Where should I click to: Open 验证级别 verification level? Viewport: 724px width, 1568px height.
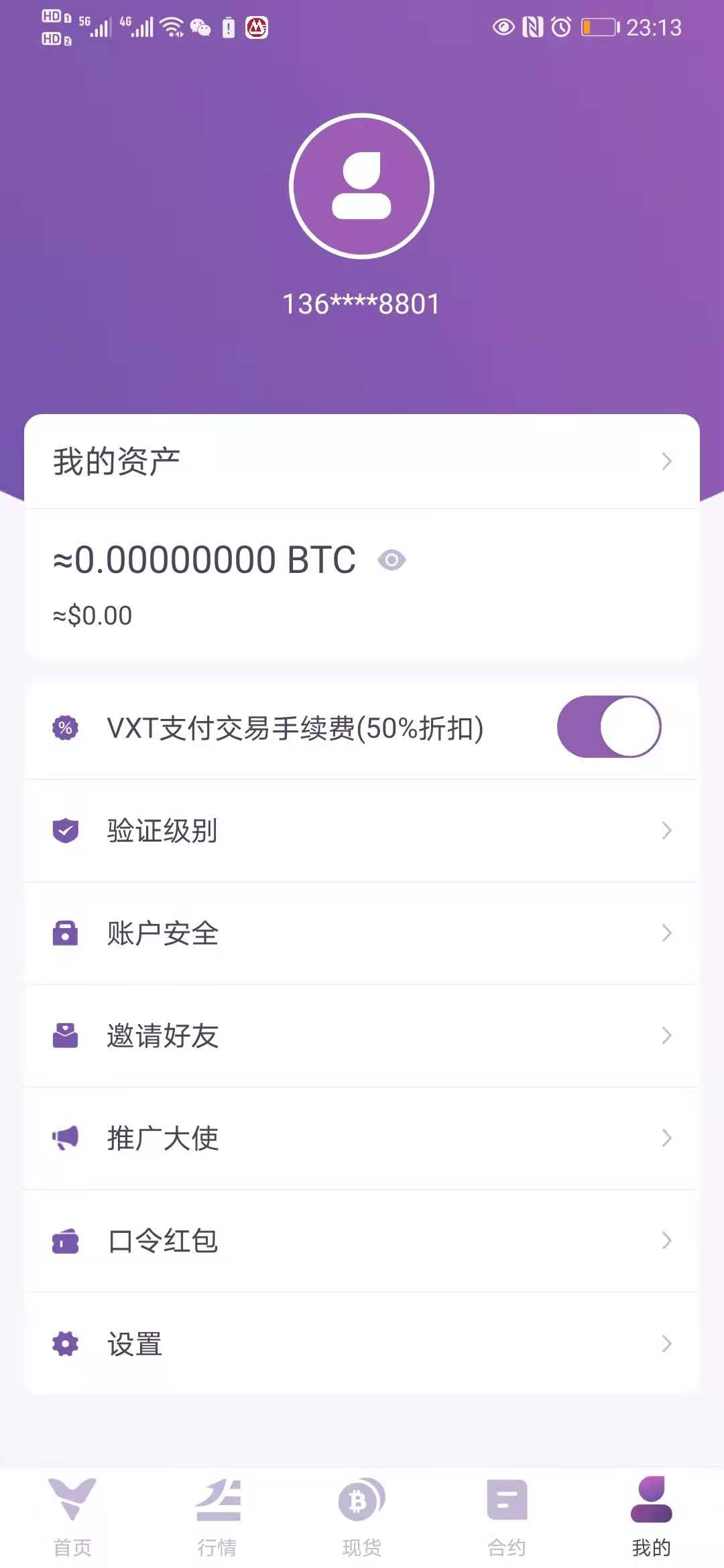[362, 831]
